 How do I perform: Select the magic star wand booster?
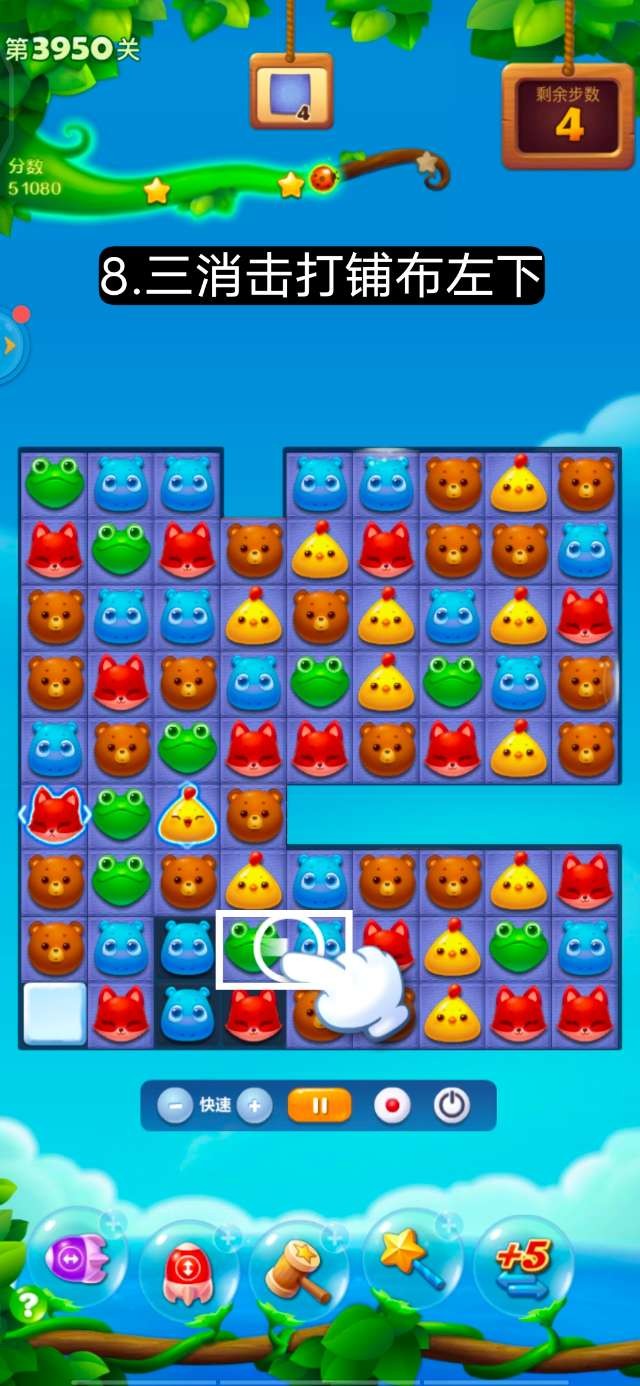408,1257
